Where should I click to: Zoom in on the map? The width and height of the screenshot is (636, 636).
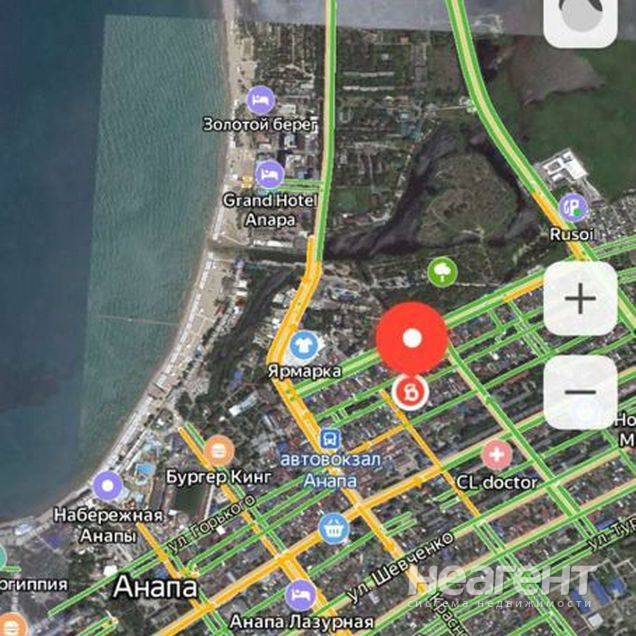point(580,298)
